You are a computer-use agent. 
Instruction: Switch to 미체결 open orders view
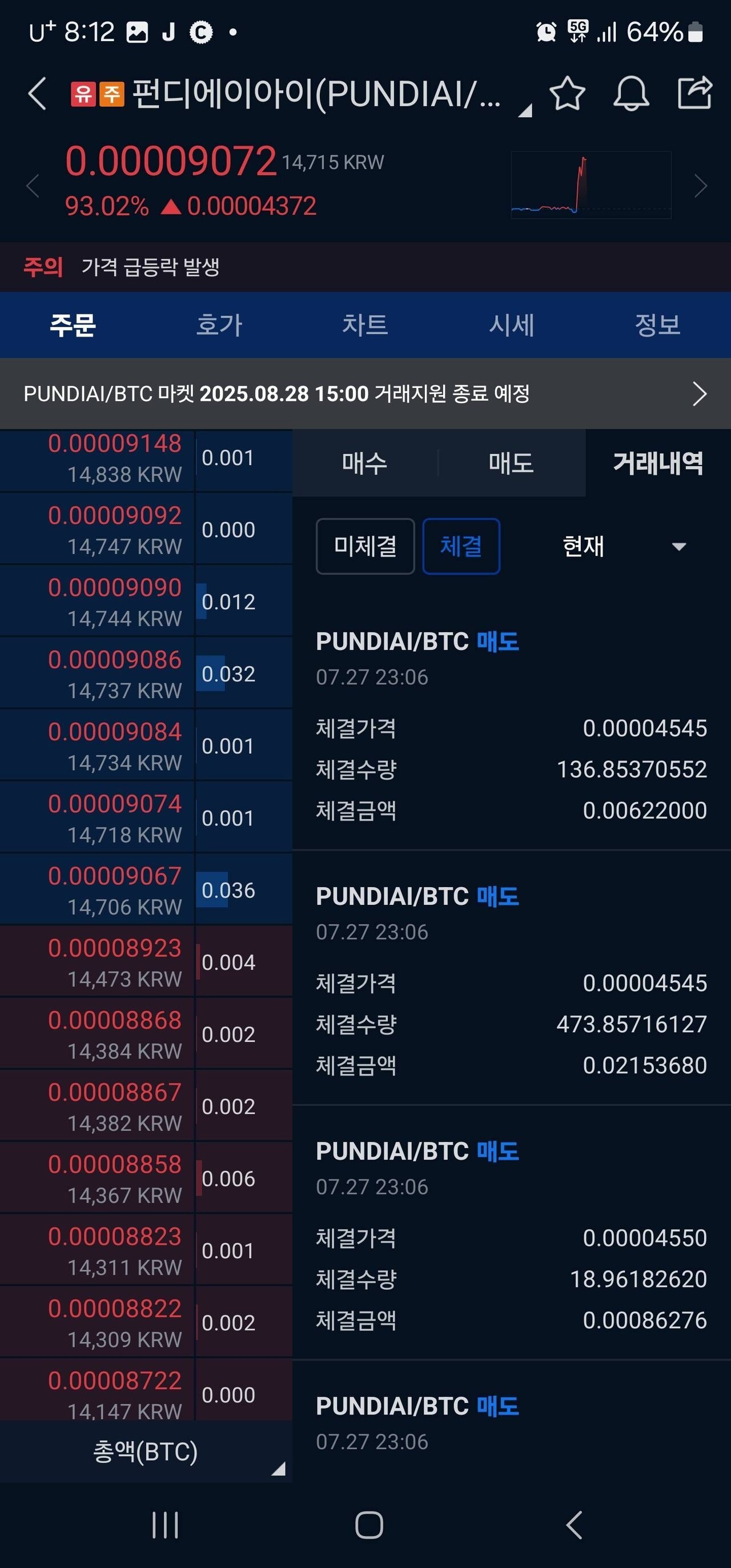[x=364, y=547]
